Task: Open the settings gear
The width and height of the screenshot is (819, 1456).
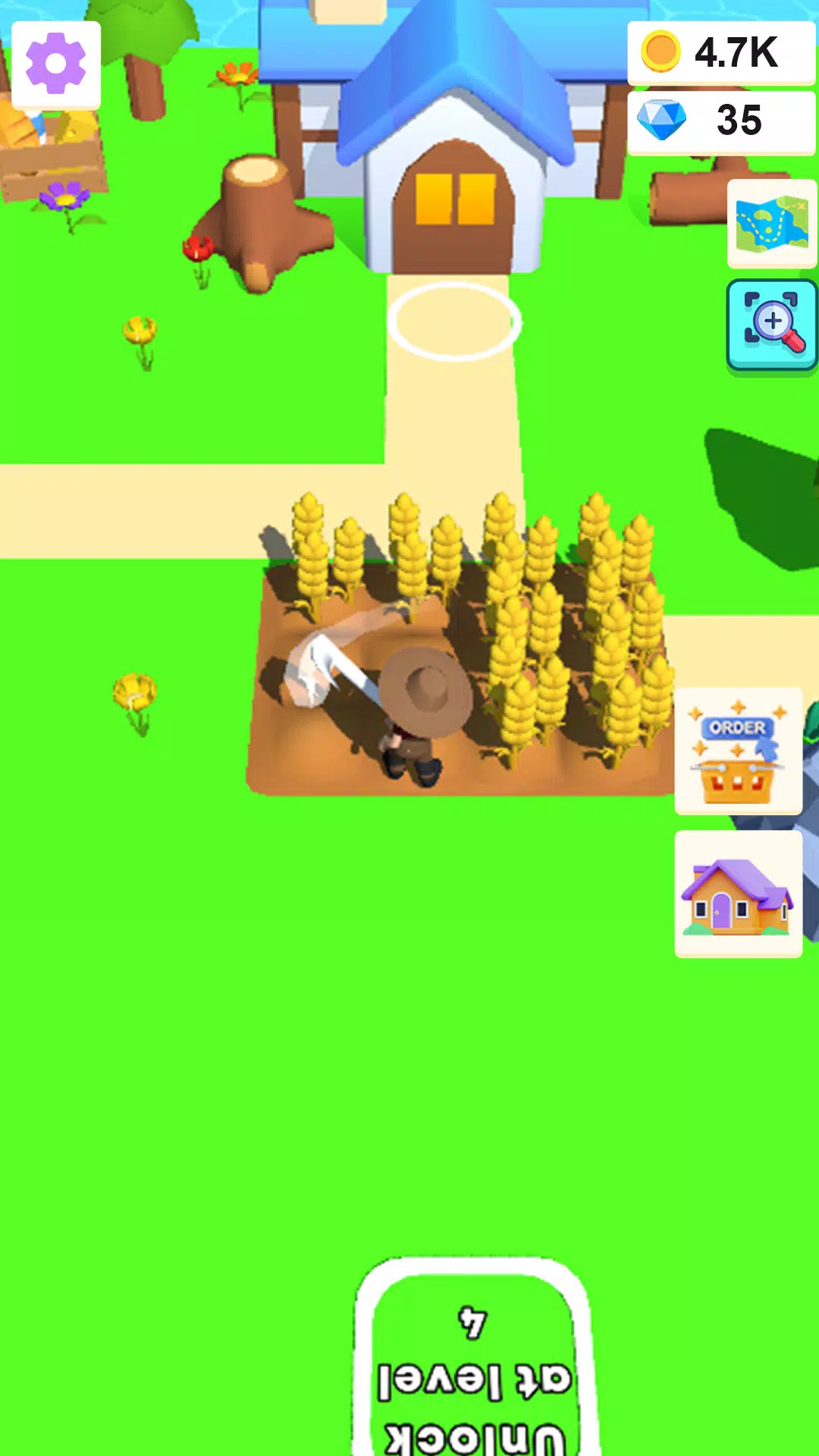Action: pyautogui.click(x=55, y=64)
